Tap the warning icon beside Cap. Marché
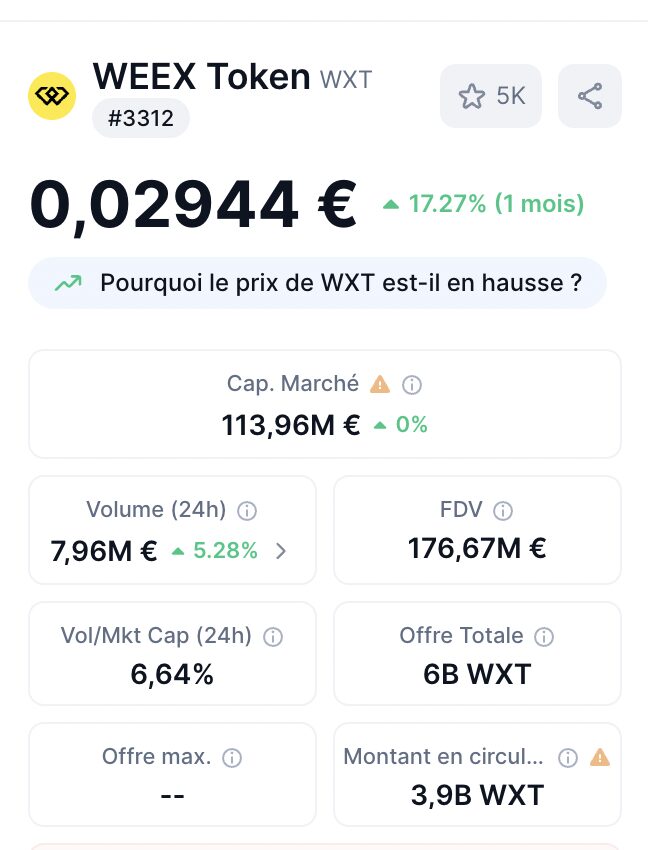This screenshot has height=850, width=648. 380,384
